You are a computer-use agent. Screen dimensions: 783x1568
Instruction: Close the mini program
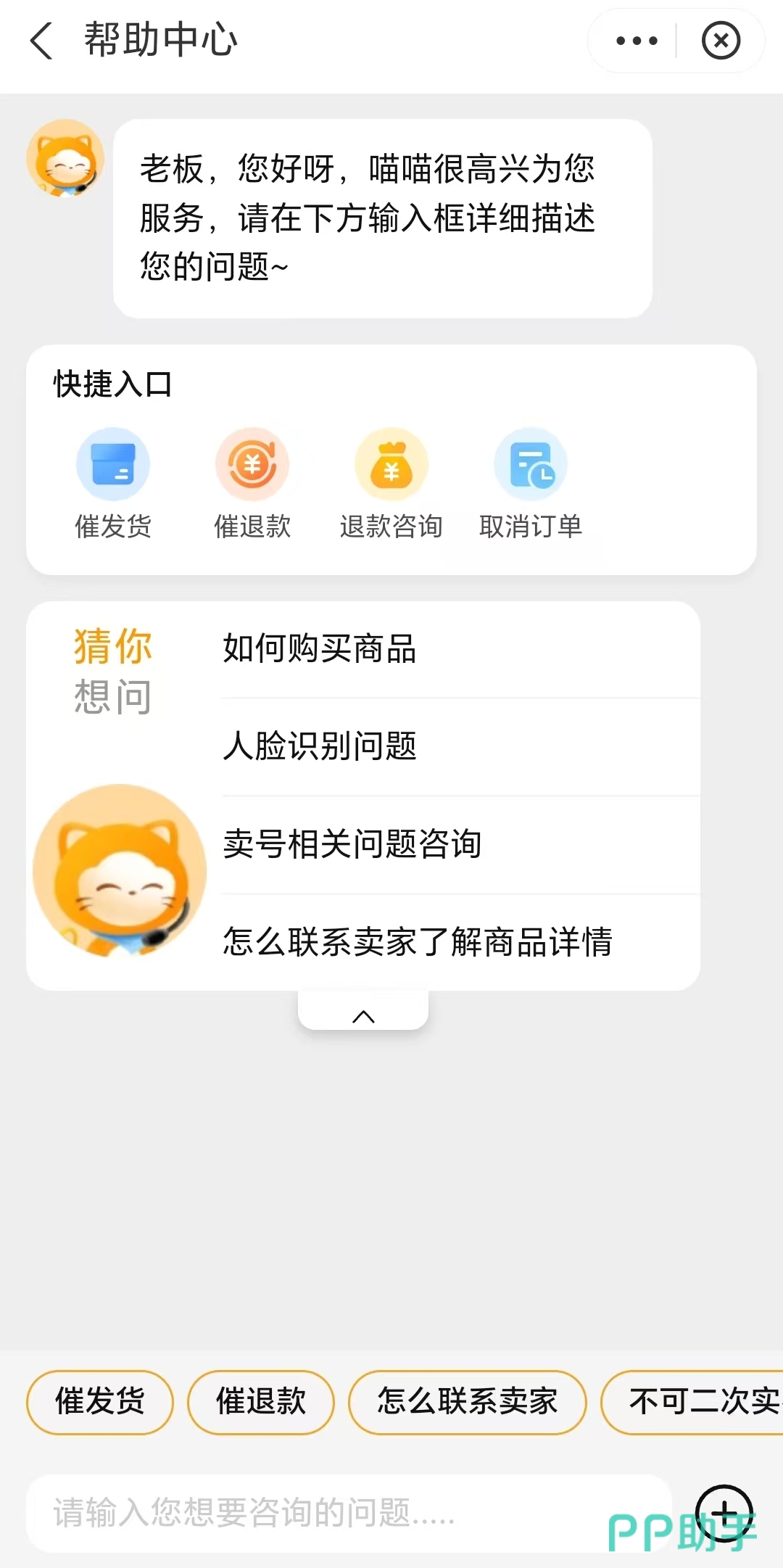pyautogui.click(x=721, y=41)
